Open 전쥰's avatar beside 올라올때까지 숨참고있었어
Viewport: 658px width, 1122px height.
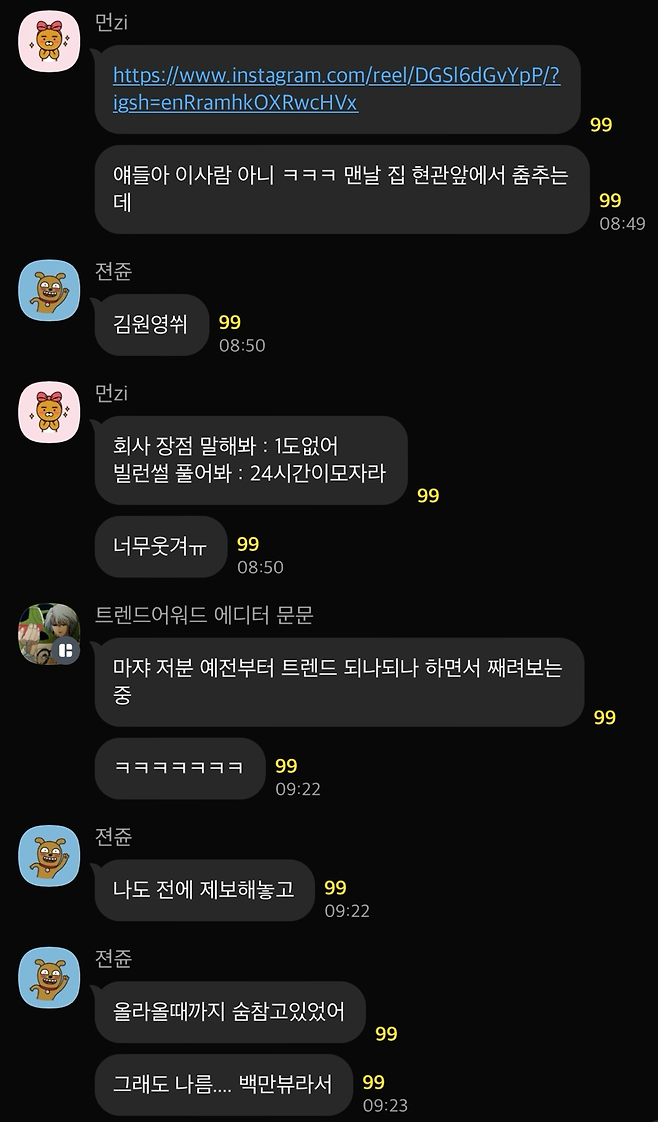tap(49, 977)
